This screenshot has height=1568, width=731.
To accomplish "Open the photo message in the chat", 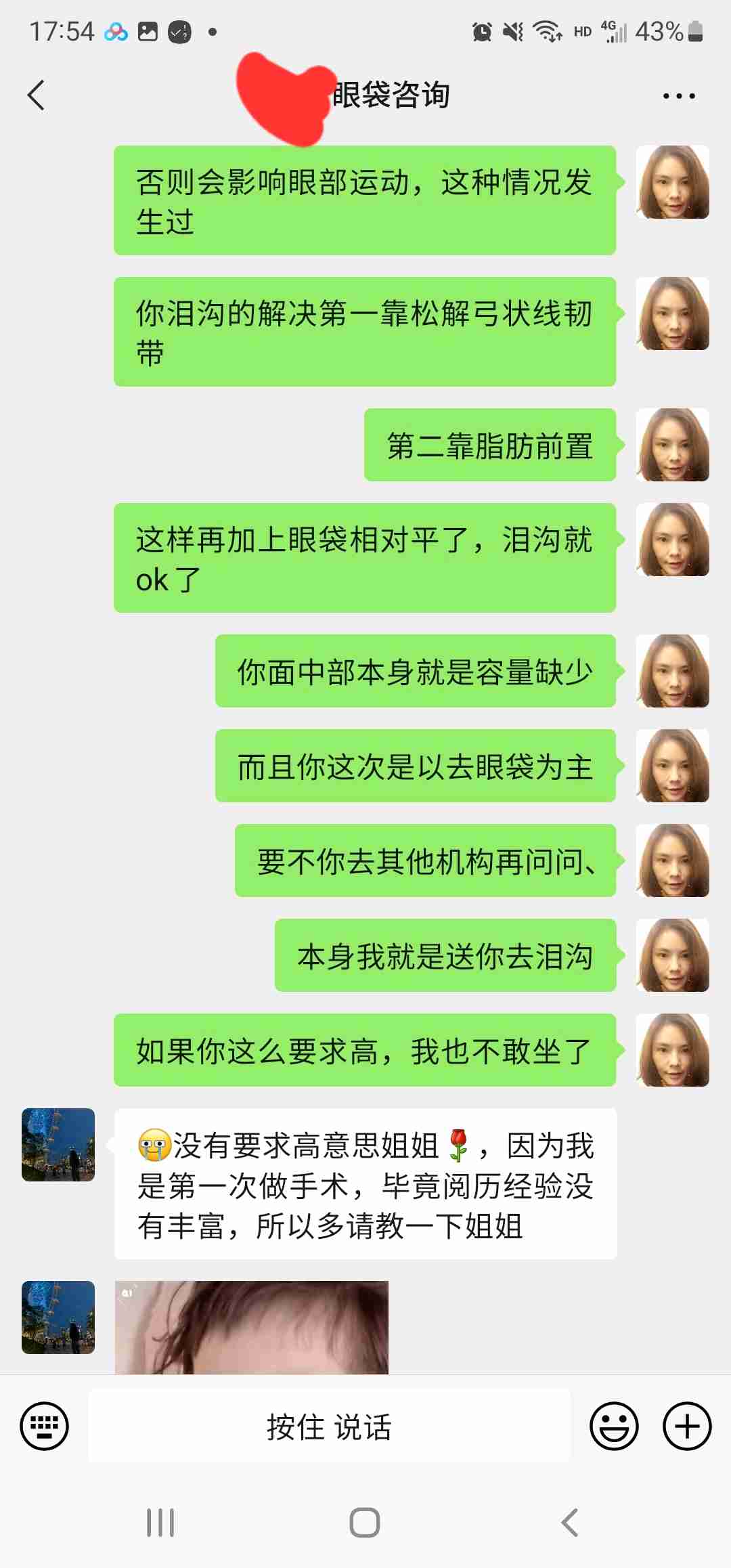I will click(x=252, y=1327).
